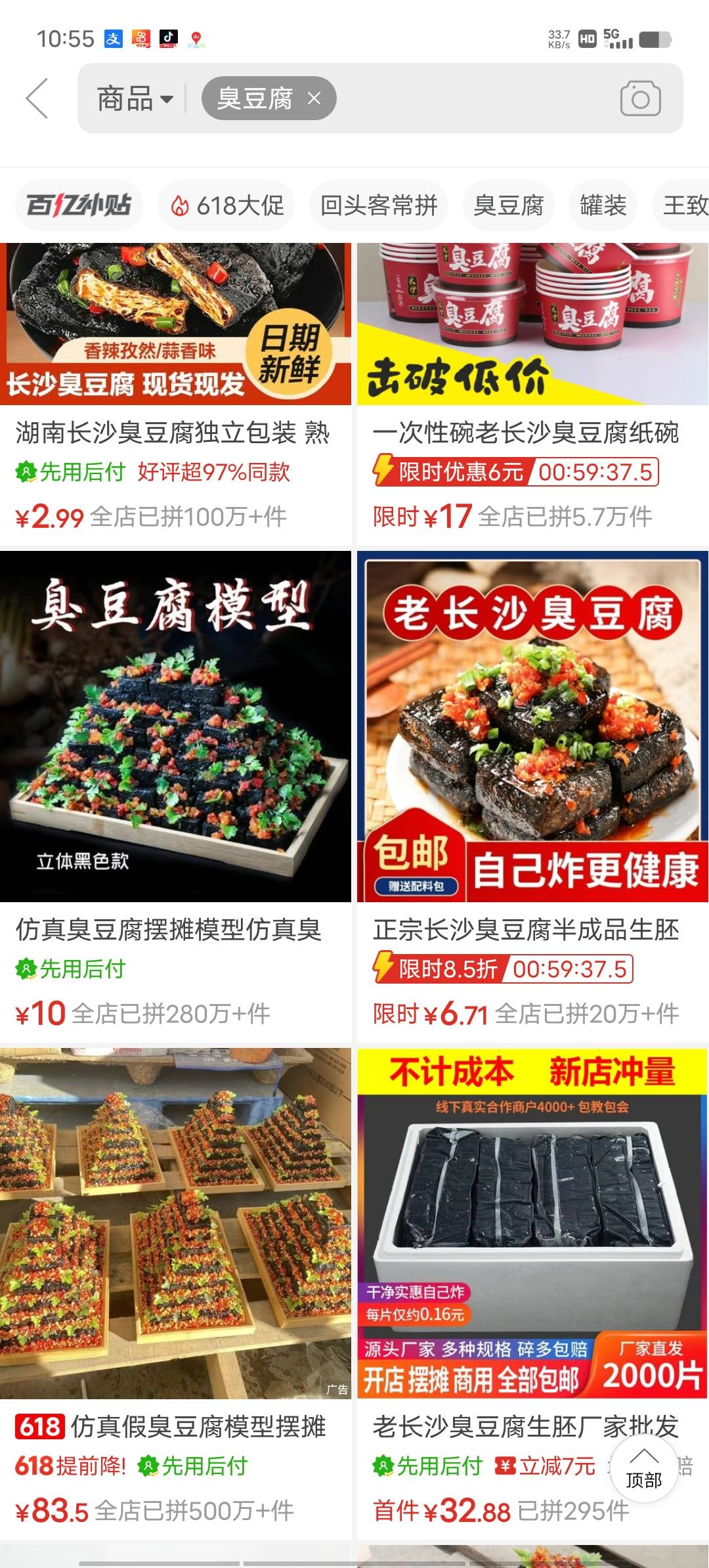This screenshot has width=709, height=1568.
Task: Filter results by 618大促
Action: (x=226, y=206)
